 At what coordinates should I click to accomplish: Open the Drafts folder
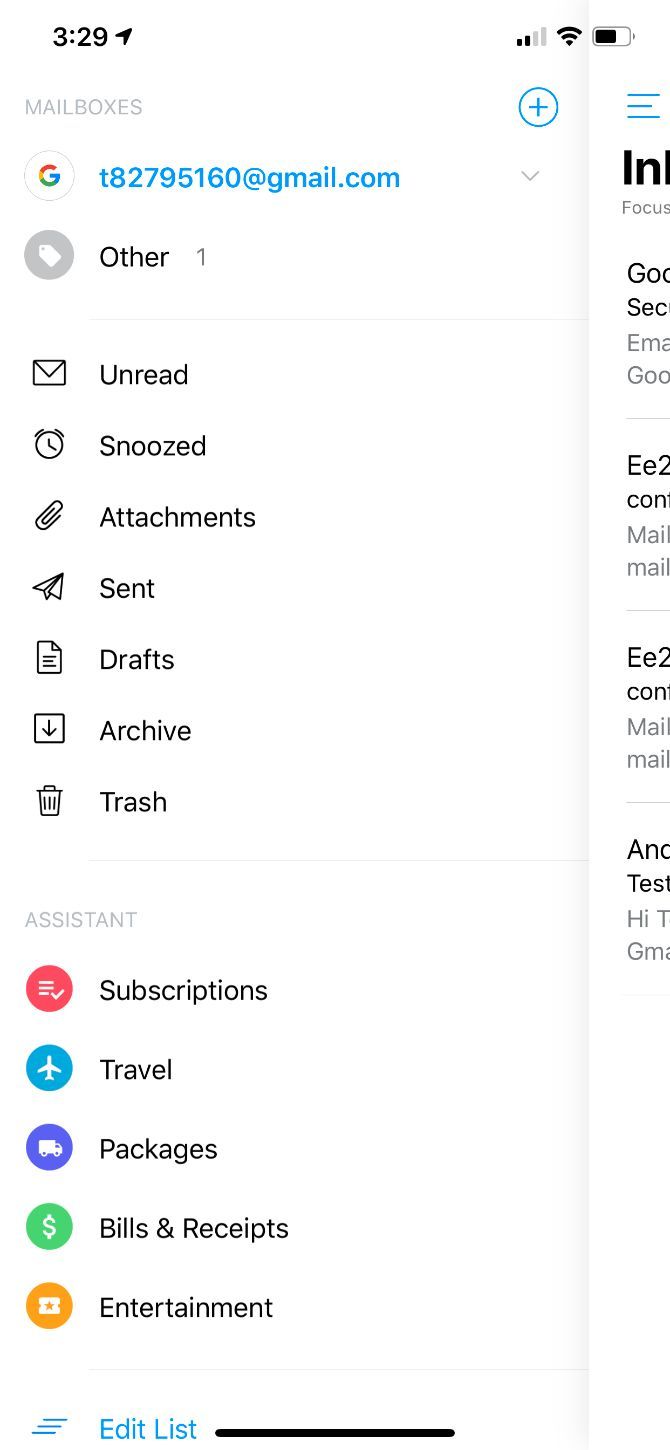294,659
